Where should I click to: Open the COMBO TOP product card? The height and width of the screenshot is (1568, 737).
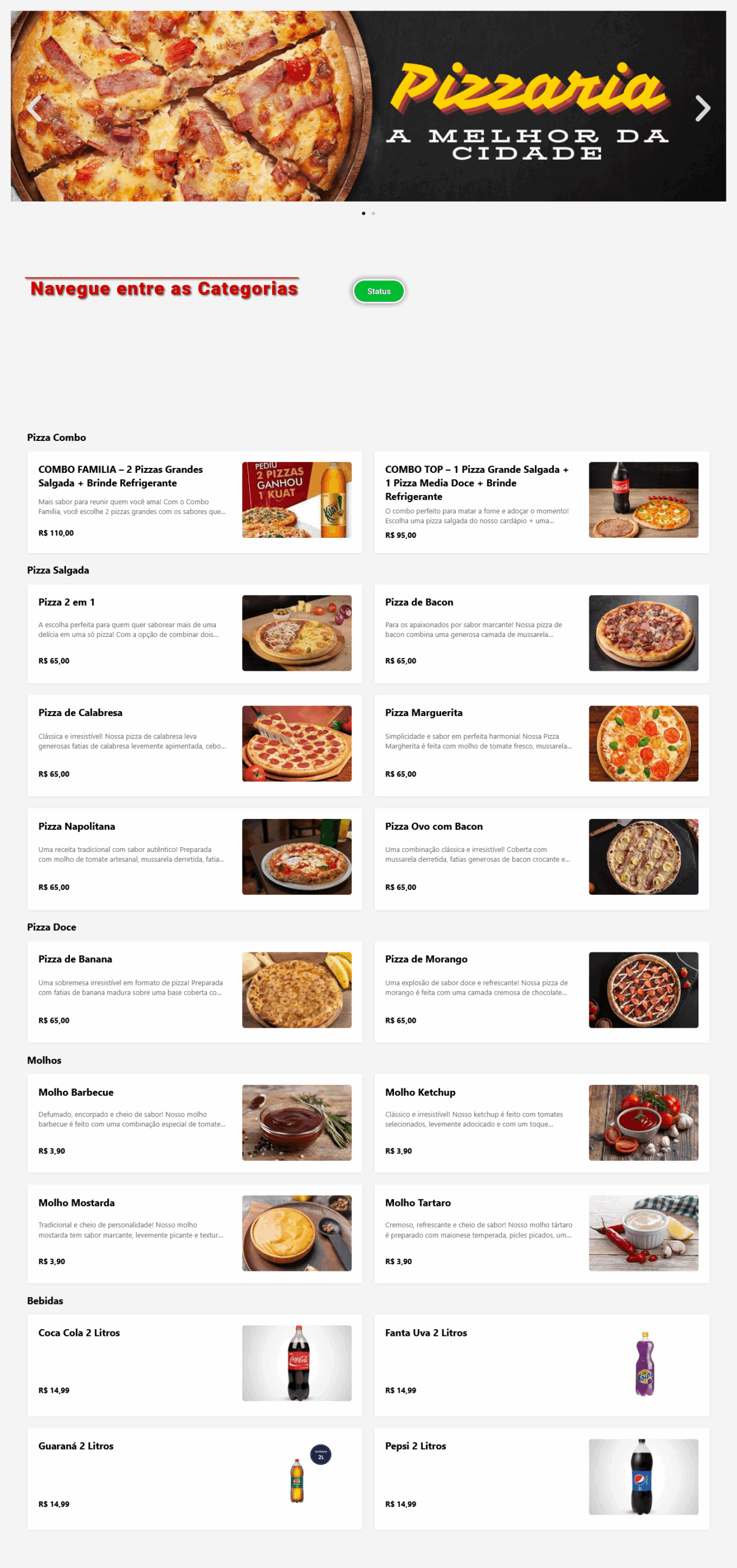(x=541, y=502)
